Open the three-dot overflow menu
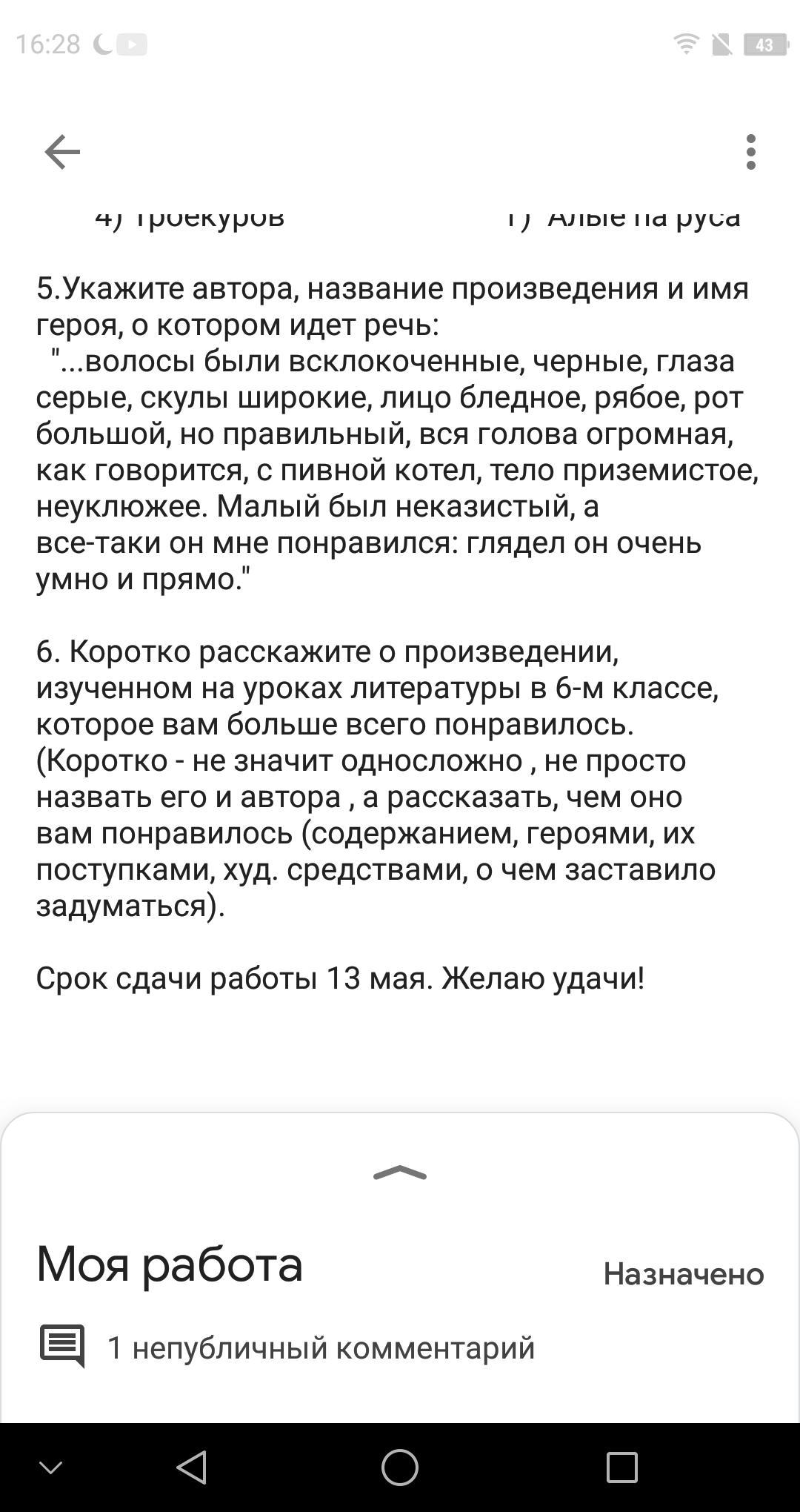 coord(750,152)
